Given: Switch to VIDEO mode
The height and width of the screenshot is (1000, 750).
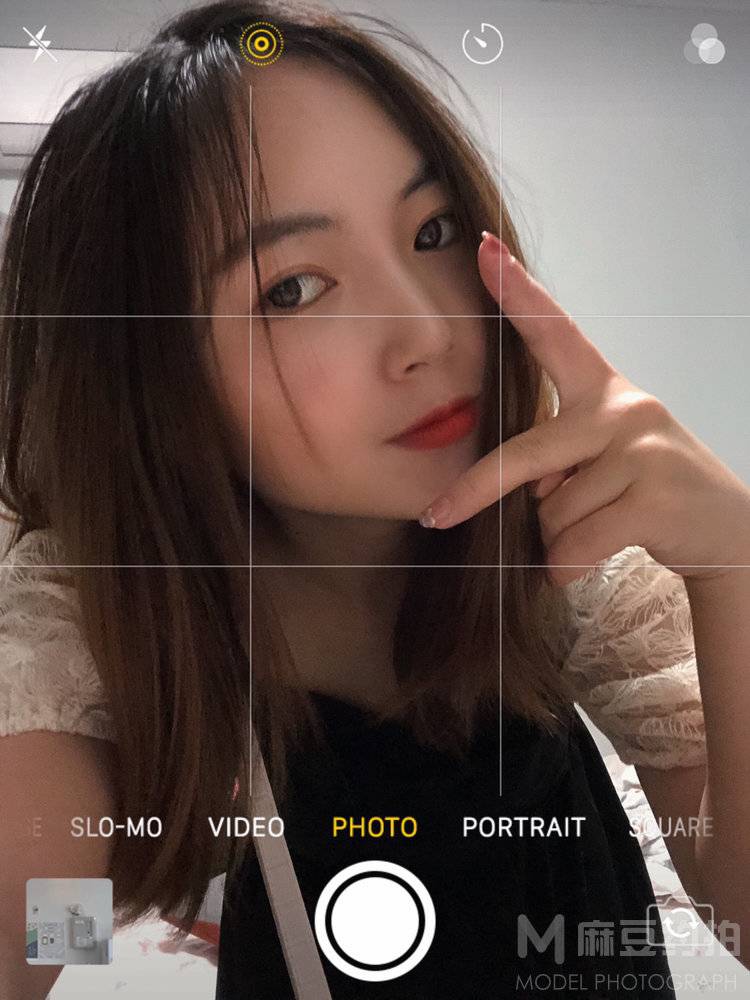Looking at the screenshot, I should (246, 827).
